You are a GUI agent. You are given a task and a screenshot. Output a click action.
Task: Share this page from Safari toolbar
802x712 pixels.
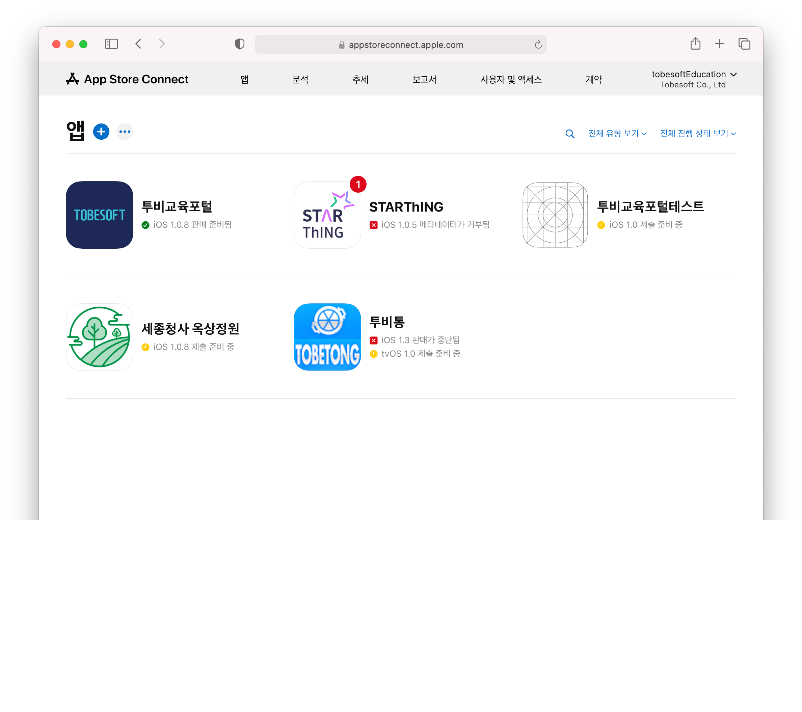coord(695,44)
